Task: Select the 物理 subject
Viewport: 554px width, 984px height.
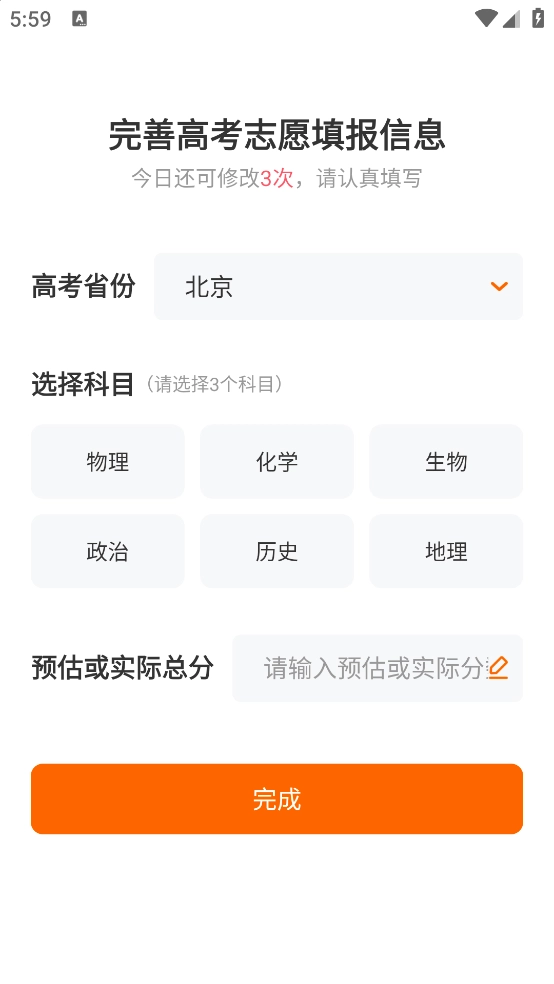Action: point(108,462)
